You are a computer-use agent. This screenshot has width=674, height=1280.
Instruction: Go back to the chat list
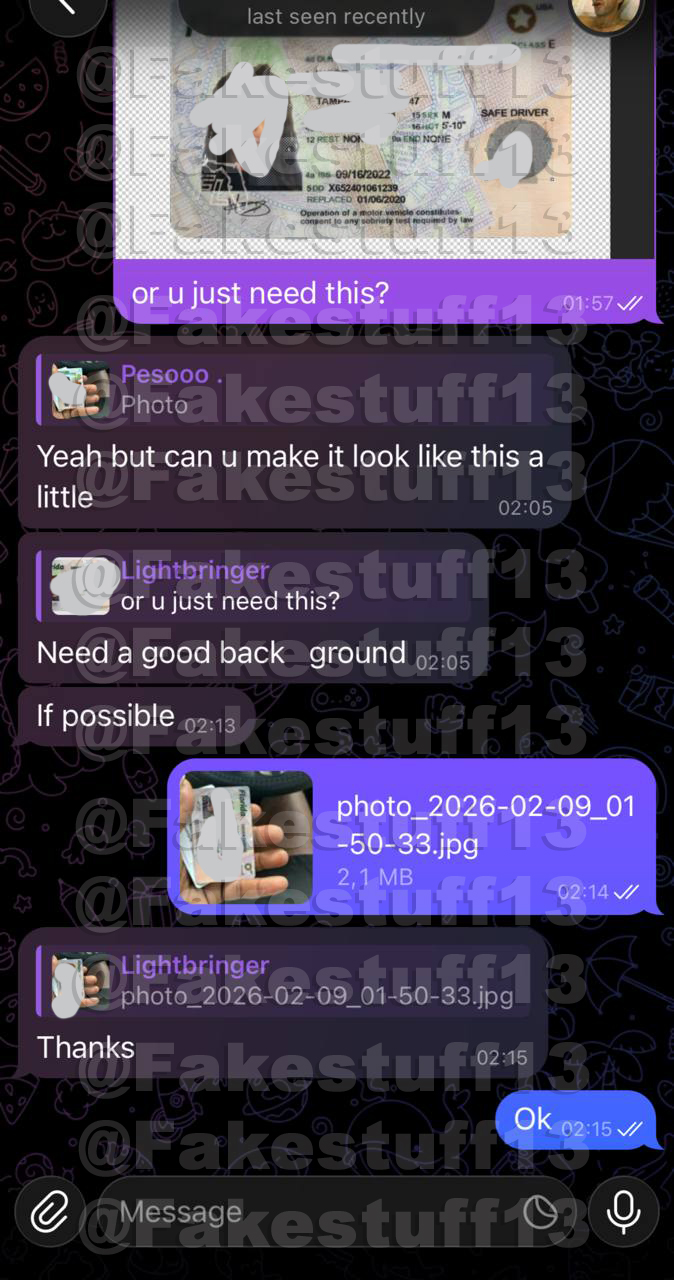point(66,8)
